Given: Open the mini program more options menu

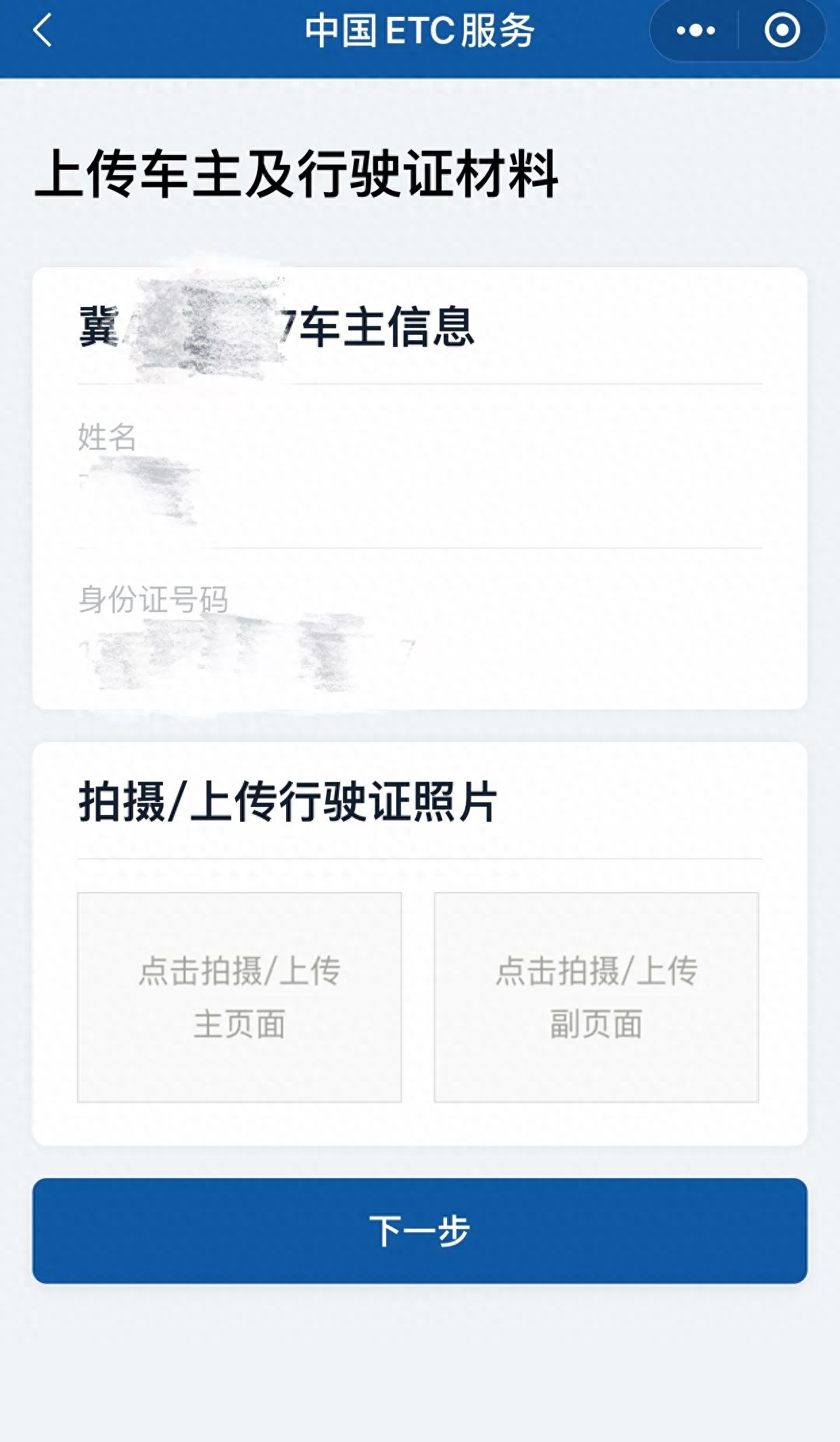Looking at the screenshot, I should pyautogui.click(x=696, y=31).
